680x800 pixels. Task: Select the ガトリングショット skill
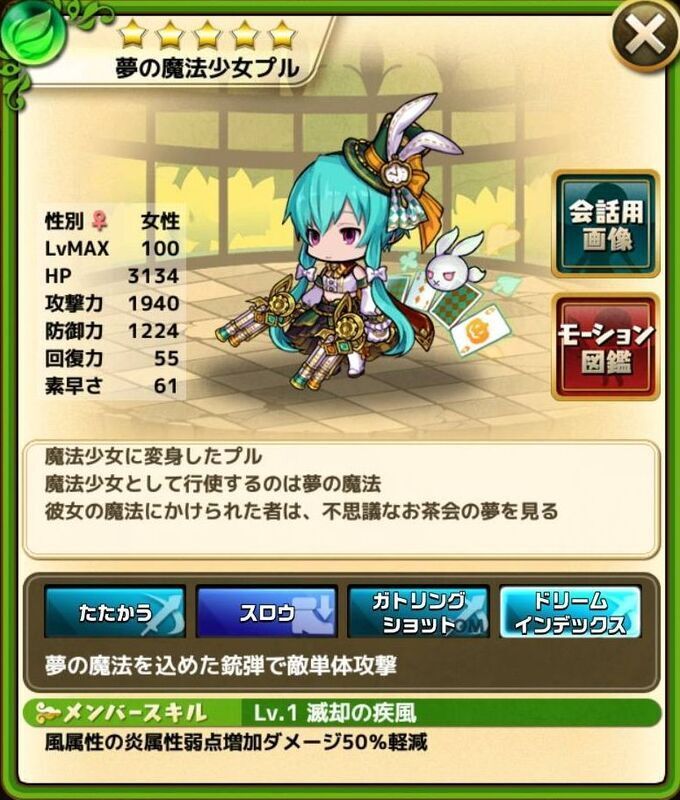pos(418,613)
